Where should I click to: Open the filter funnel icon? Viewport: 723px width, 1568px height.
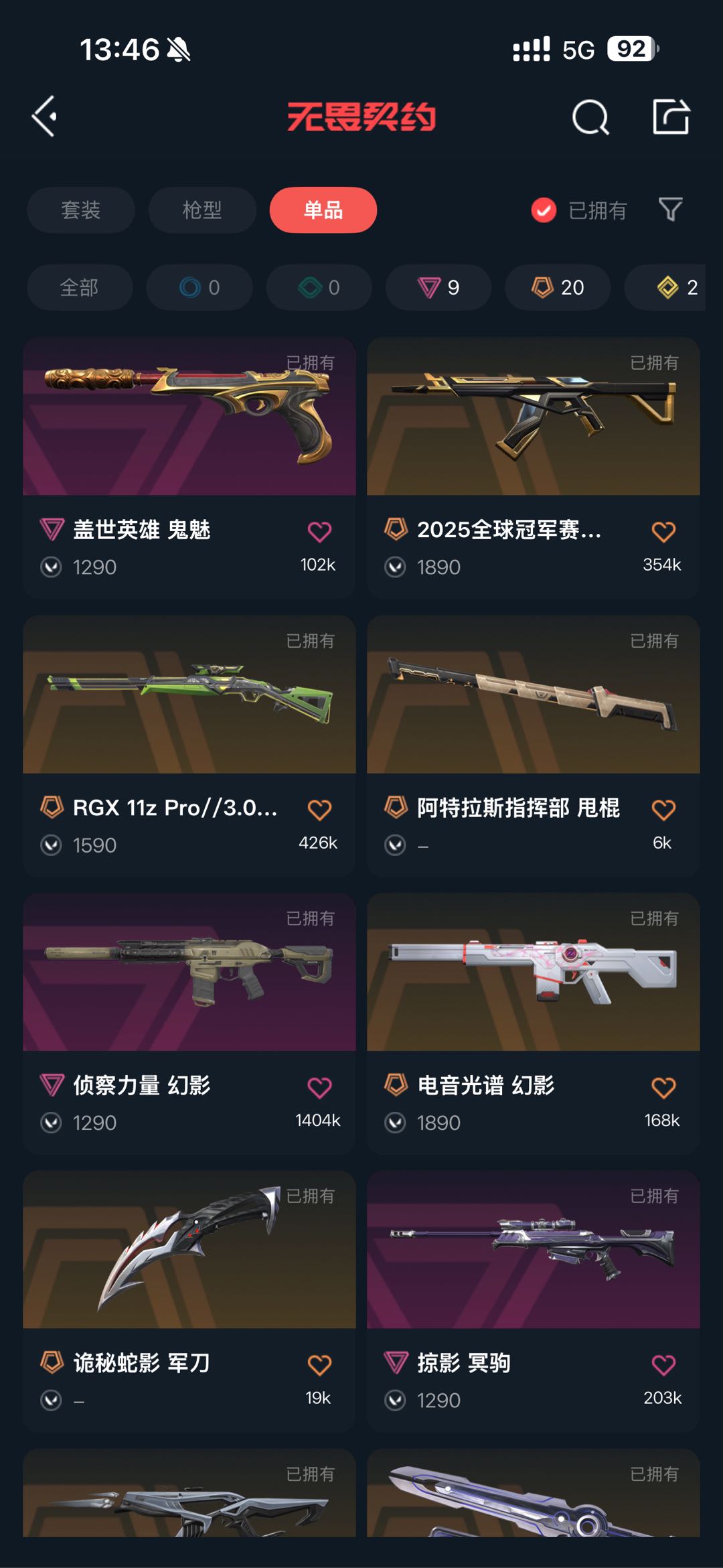tap(670, 210)
